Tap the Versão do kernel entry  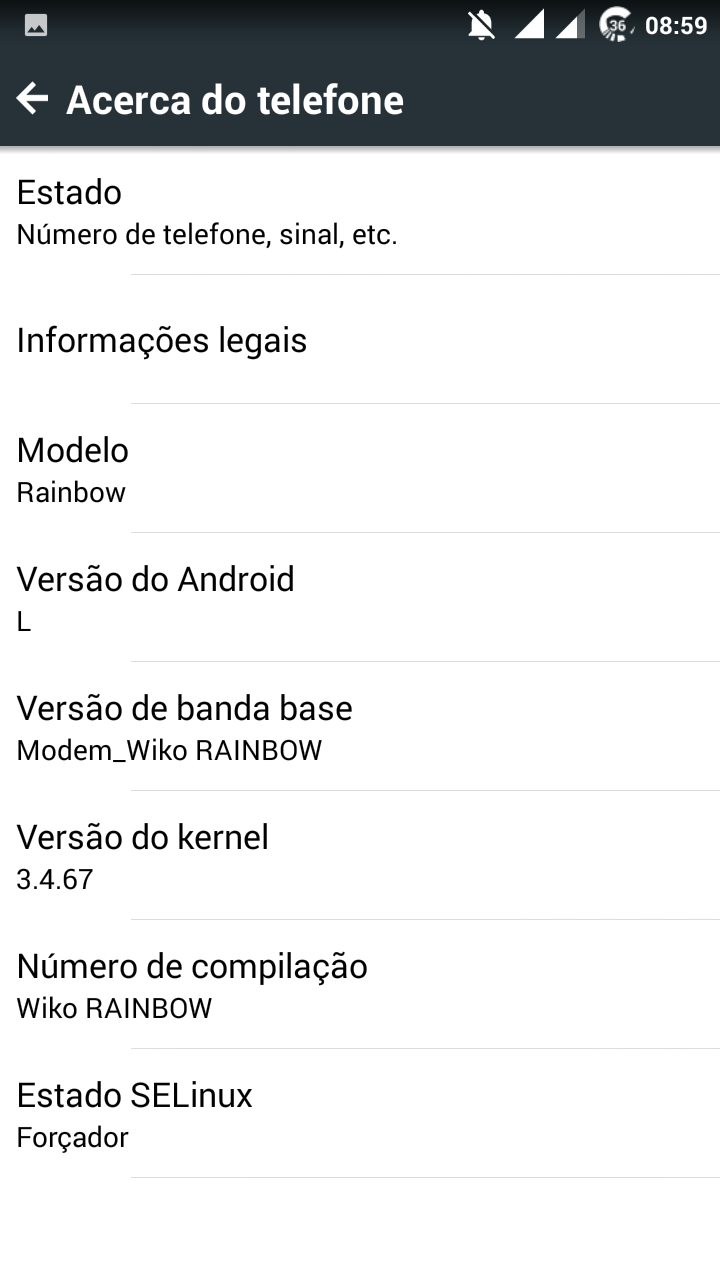[x=360, y=856]
